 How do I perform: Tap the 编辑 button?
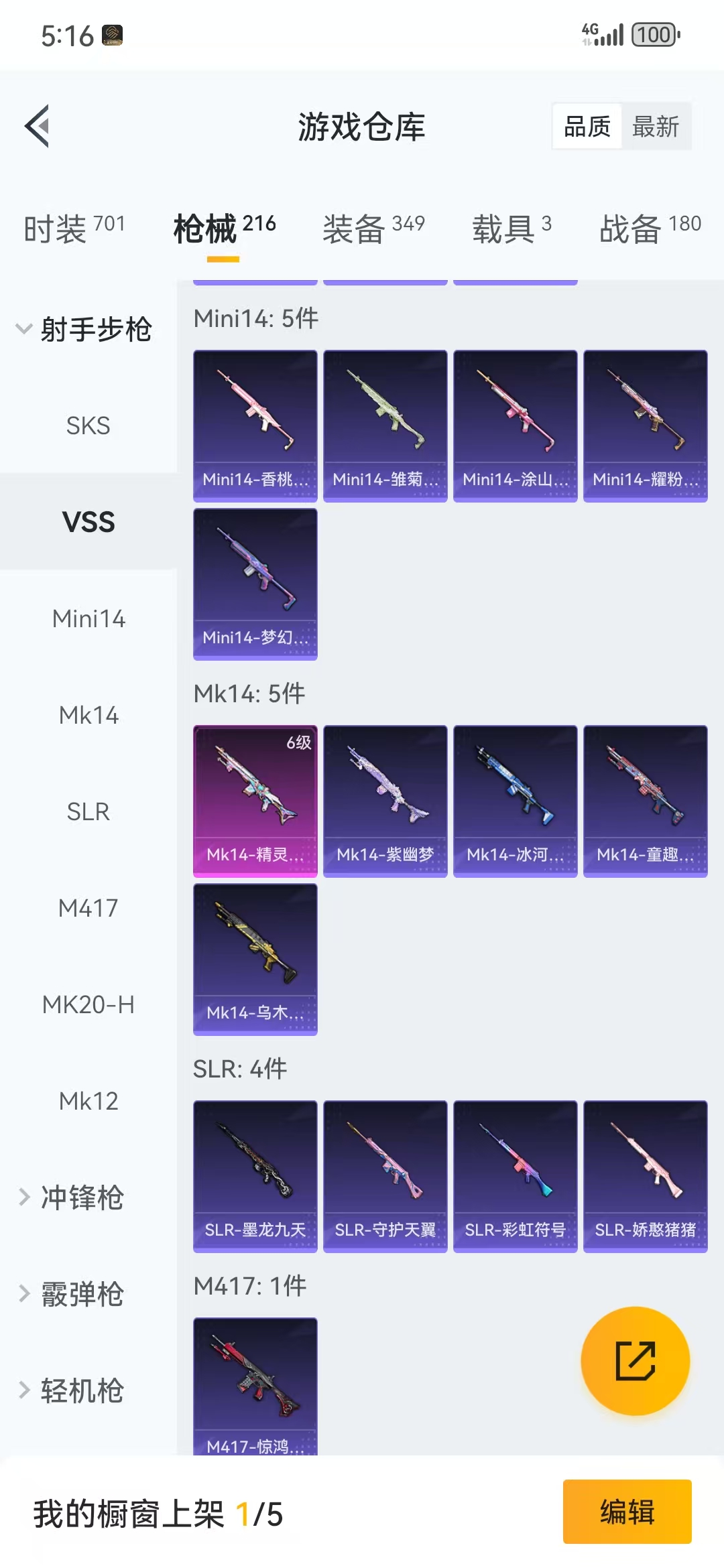[627, 1512]
